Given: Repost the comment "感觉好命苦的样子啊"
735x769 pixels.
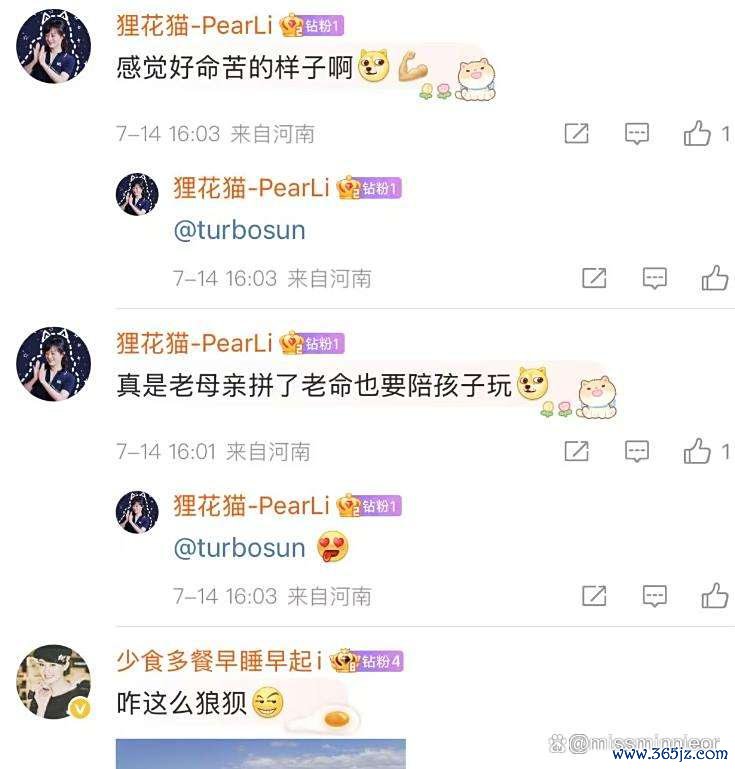Looking at the screenshot, I should click(577, 133).
